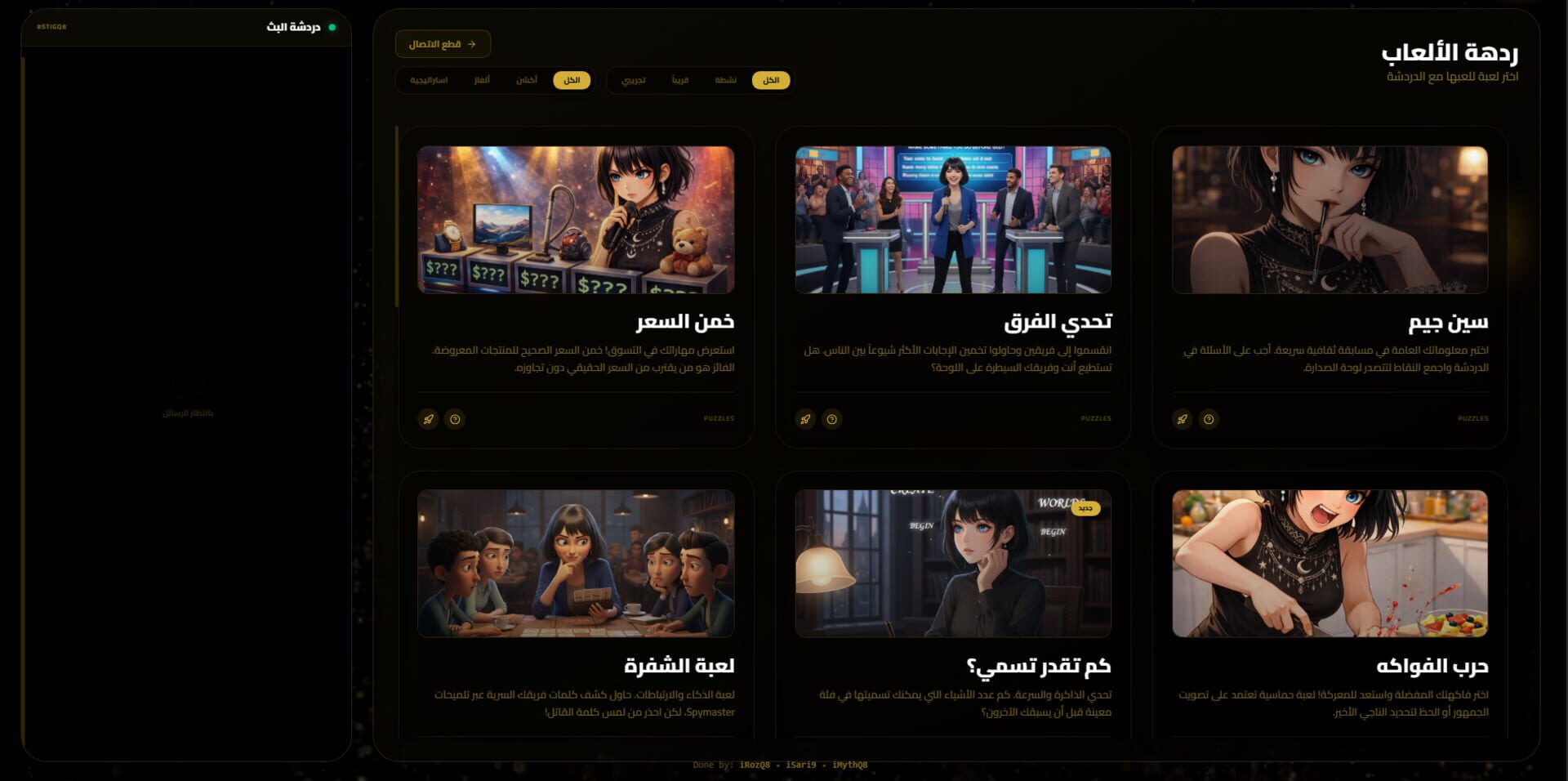The height and width of the screenshot is (781, 1568).
Task: Show استراتيجية category games
Action: pyautogui.click(x=429, y=80)
